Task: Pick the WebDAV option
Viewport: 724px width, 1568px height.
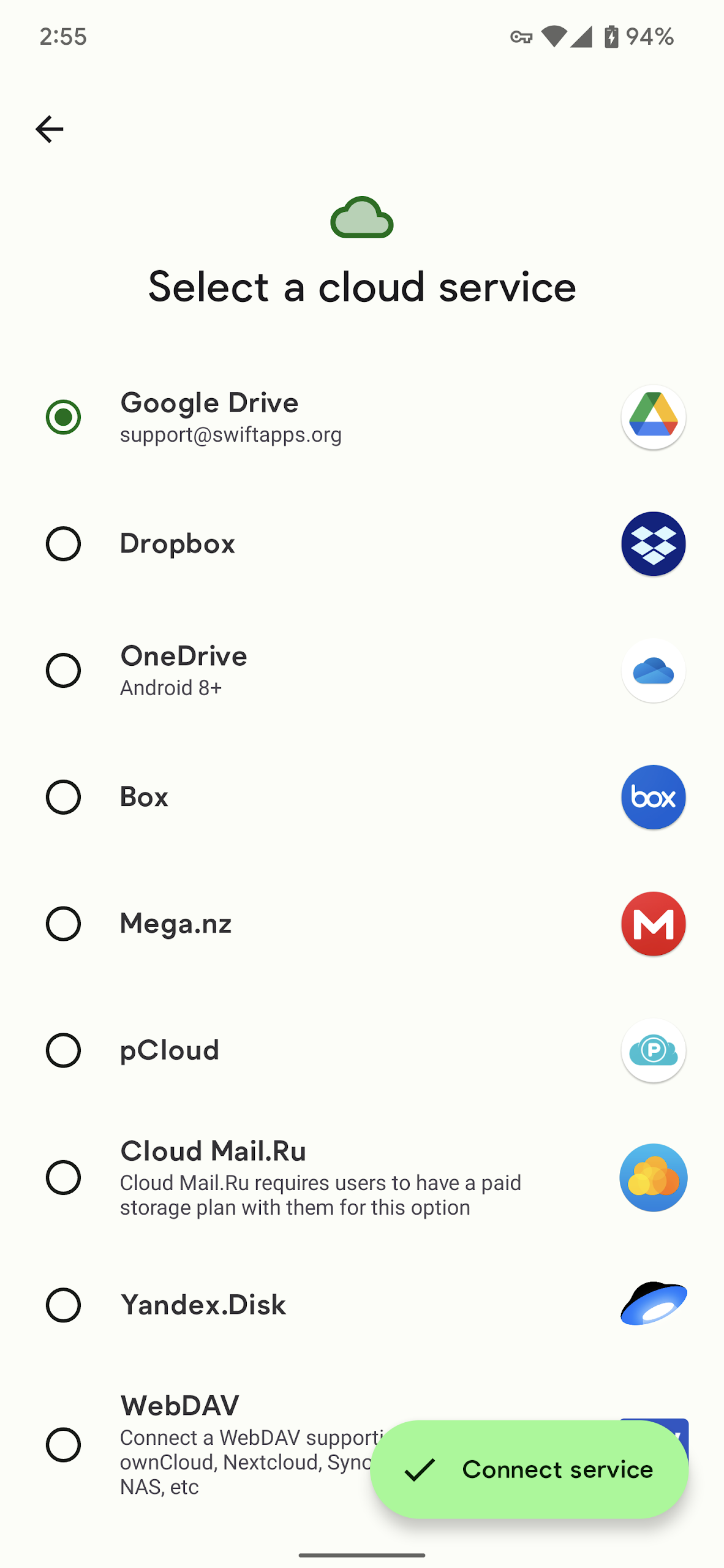Action: point(63,1445)
